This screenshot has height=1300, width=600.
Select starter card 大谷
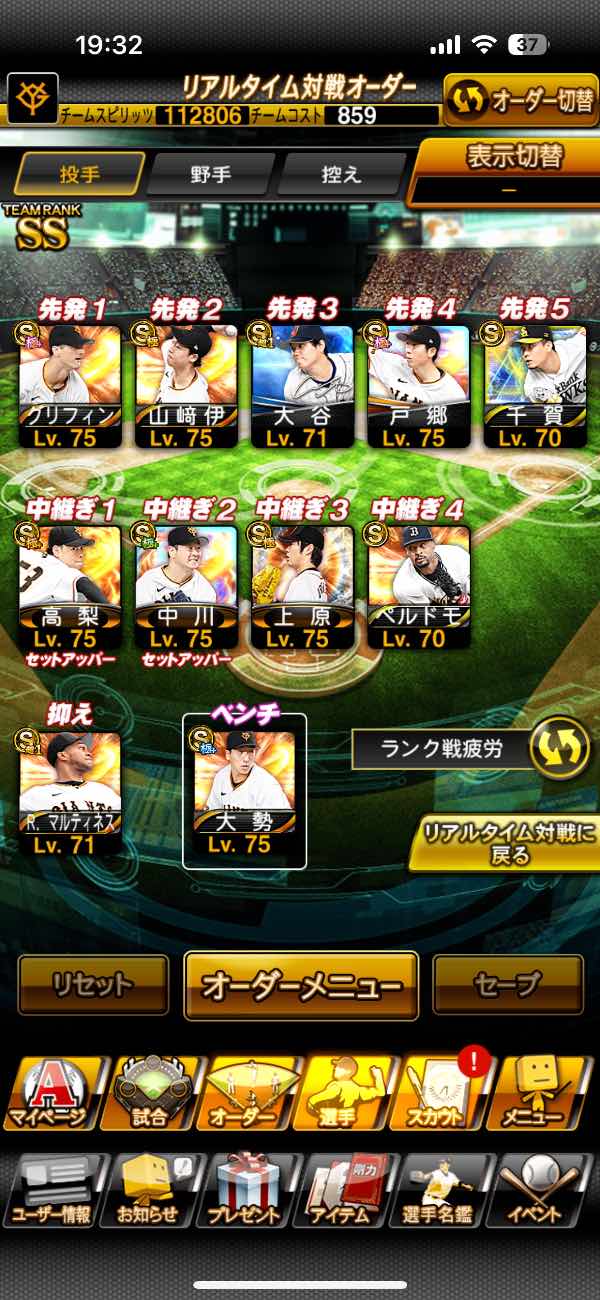click(x=303, y=385)
